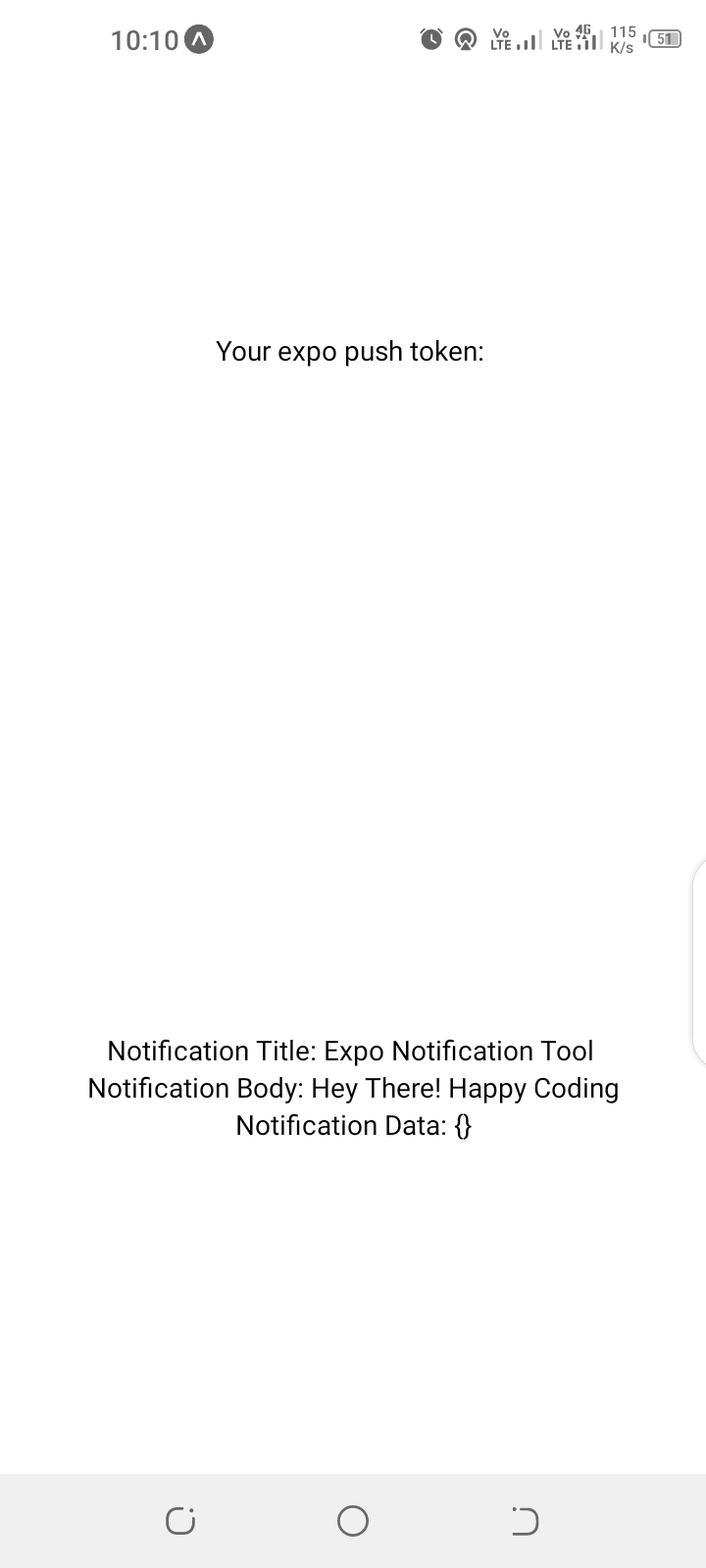Tap the 'Notification Data: {}' line
706x1568 pixels.
click(353, 1125)
